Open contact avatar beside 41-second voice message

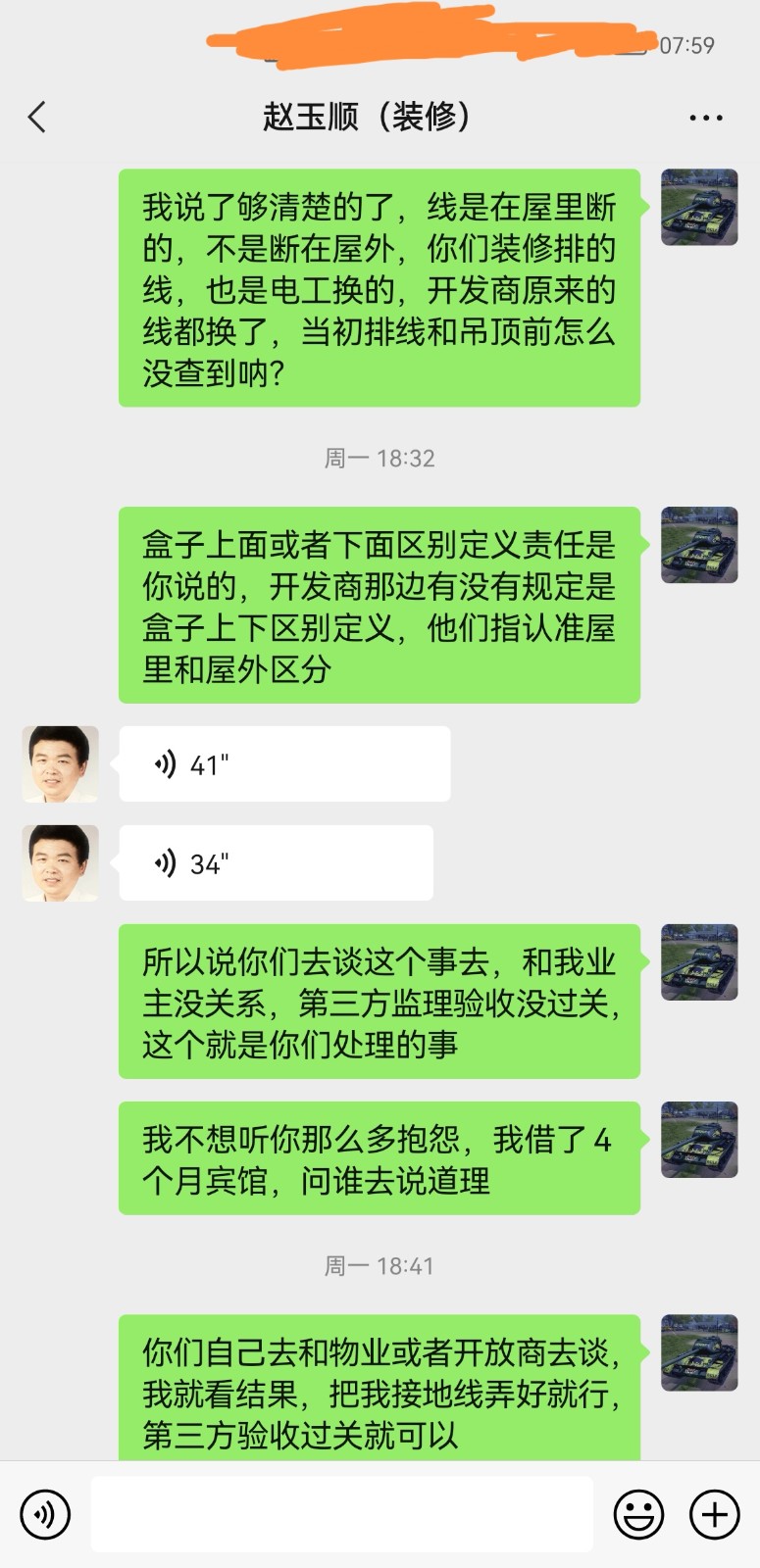[61, 764]
